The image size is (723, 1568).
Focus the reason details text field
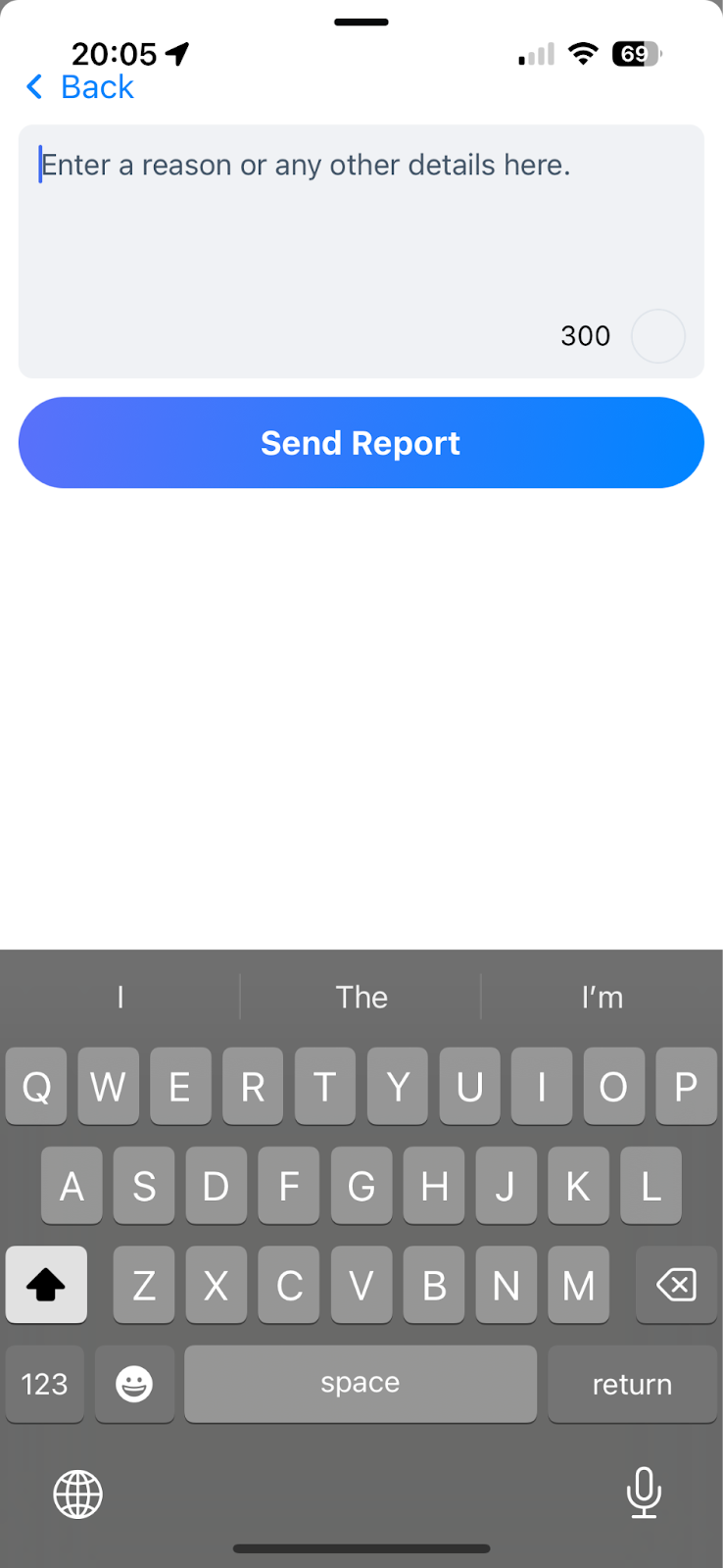pos(361,251)
